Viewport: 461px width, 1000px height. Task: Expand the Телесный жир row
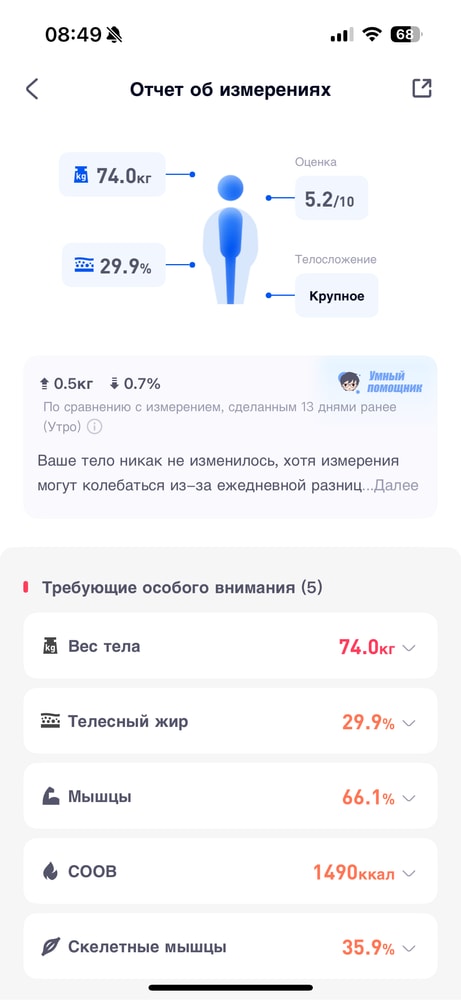point(230,722)
